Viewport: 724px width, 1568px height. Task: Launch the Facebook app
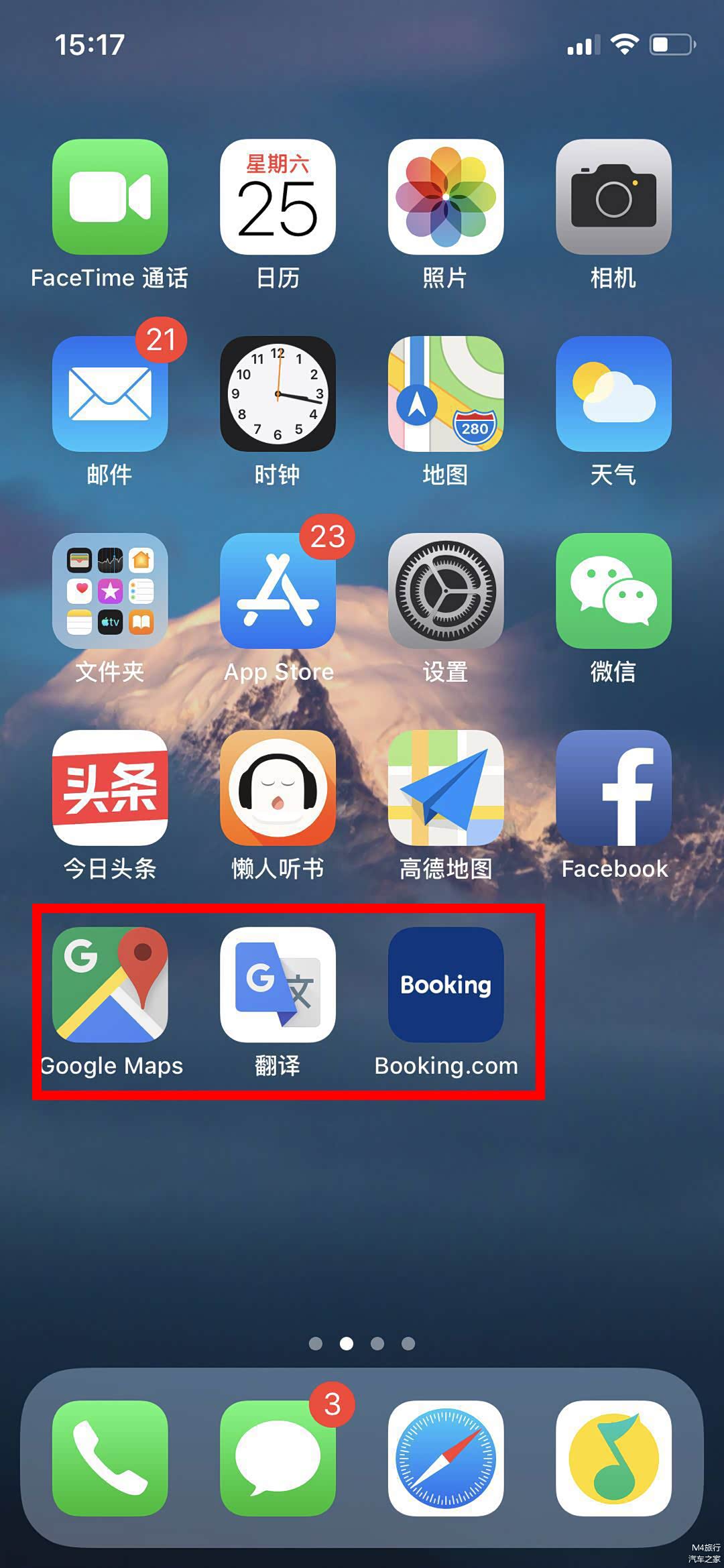(613, 788)
